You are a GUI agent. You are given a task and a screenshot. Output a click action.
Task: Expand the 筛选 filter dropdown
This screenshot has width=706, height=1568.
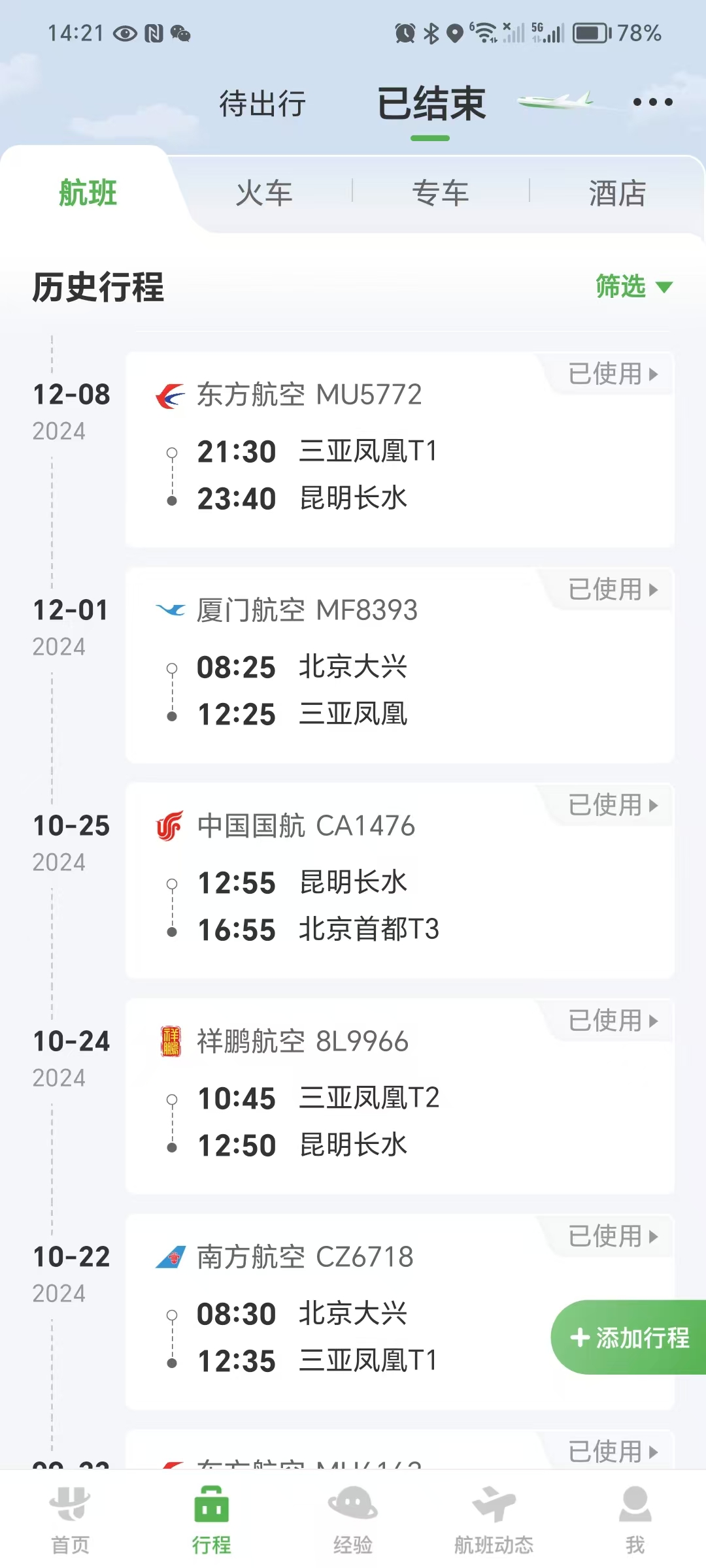tap(633, 287)
